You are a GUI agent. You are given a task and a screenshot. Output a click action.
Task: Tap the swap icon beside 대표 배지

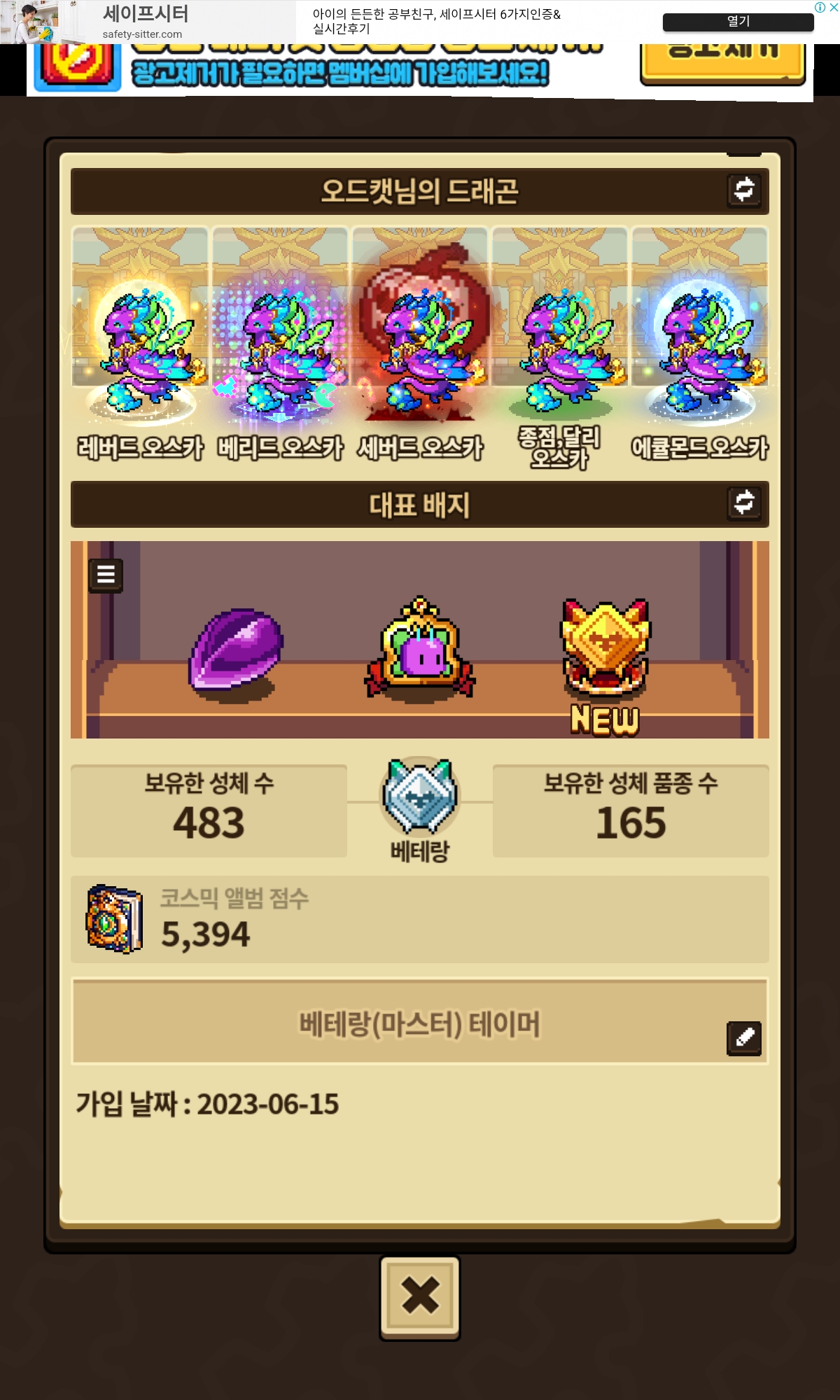(743, 503)
